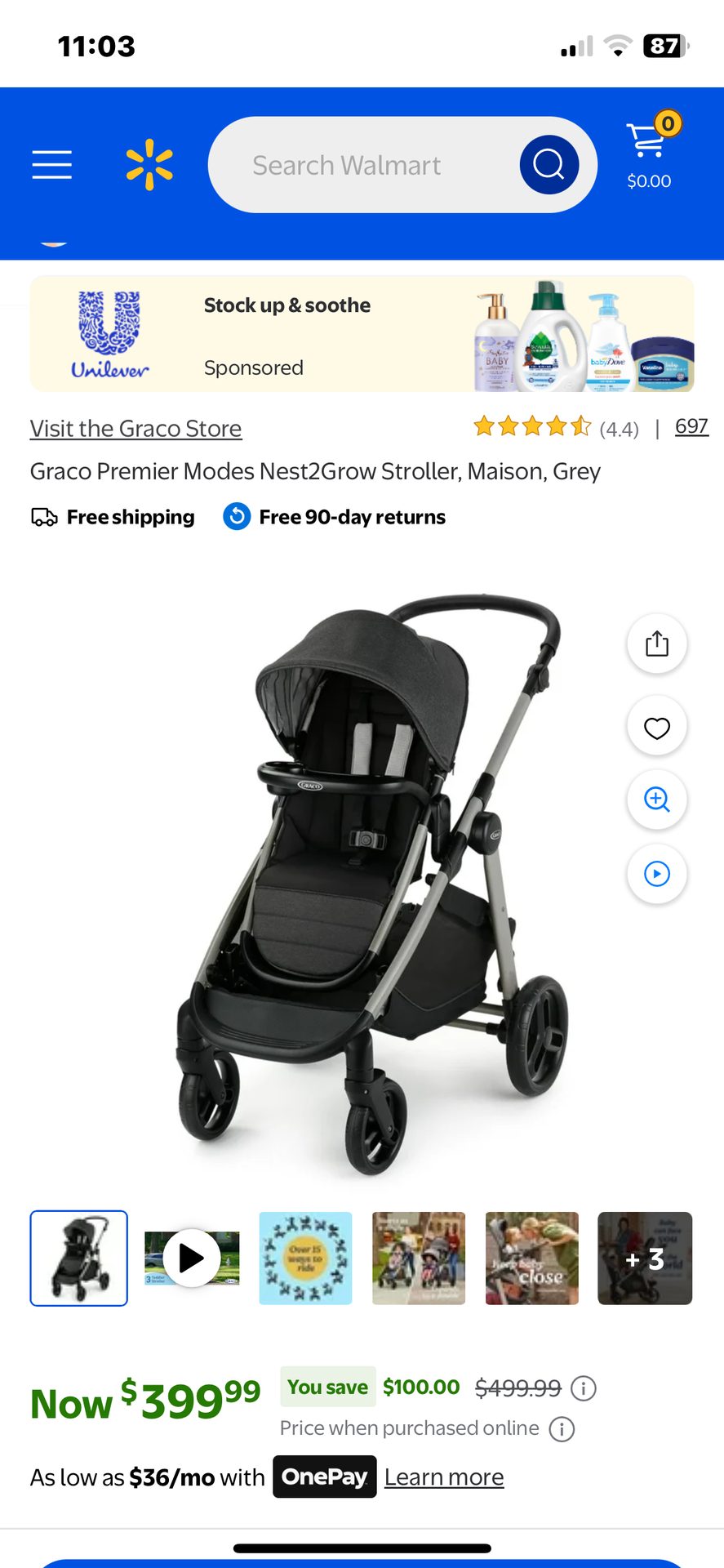The image size is (724, 1568).
Task: Play the product video from side button
Action: pyautogui.click(x=656, y=874)
